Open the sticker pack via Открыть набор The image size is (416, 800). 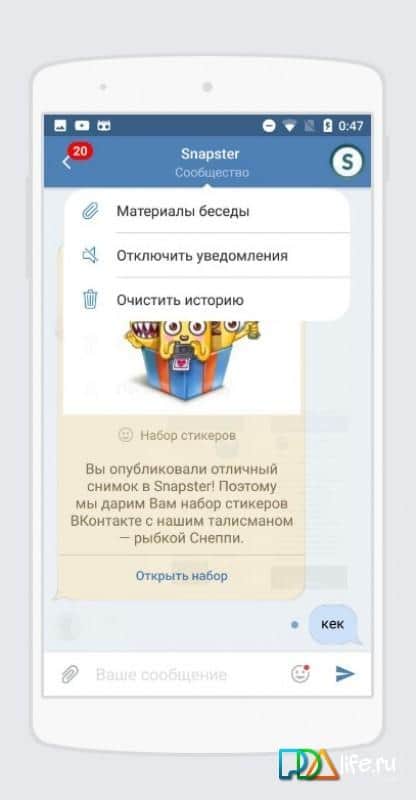point(182,576)
